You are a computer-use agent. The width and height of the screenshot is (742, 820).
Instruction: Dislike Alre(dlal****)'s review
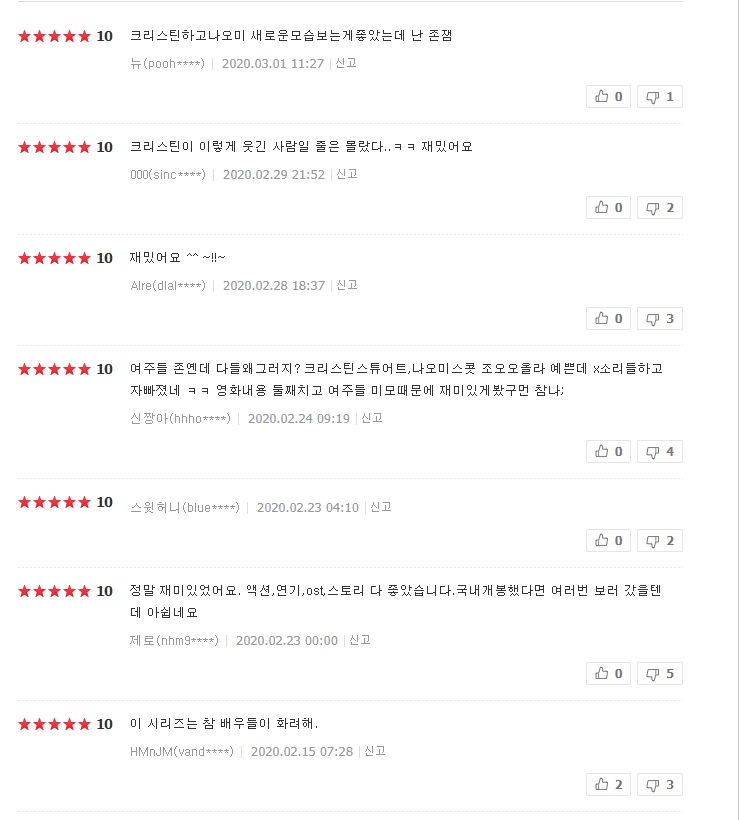click(x=659, y=318)
